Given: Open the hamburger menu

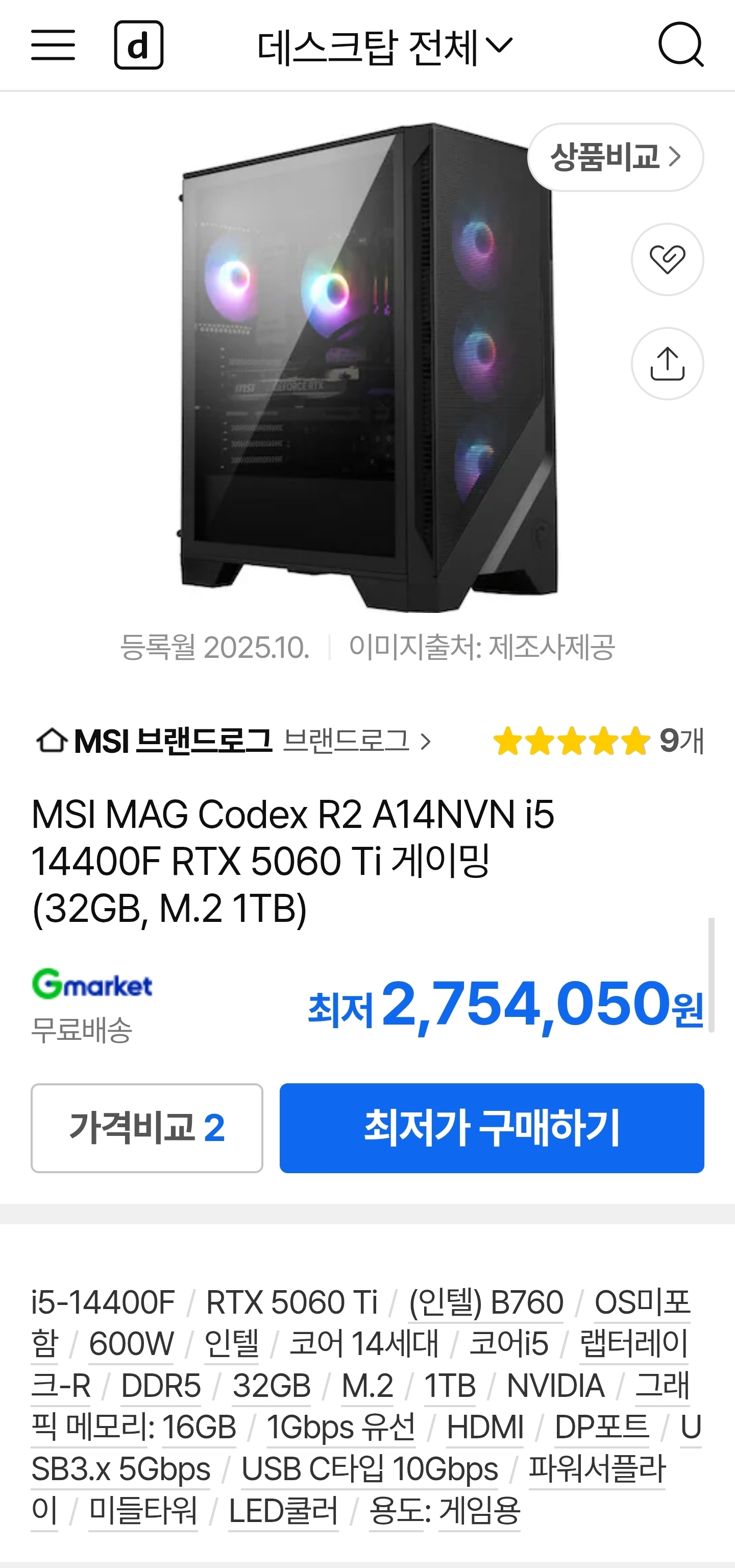Looking at the screenshot, I should (53, 45).
